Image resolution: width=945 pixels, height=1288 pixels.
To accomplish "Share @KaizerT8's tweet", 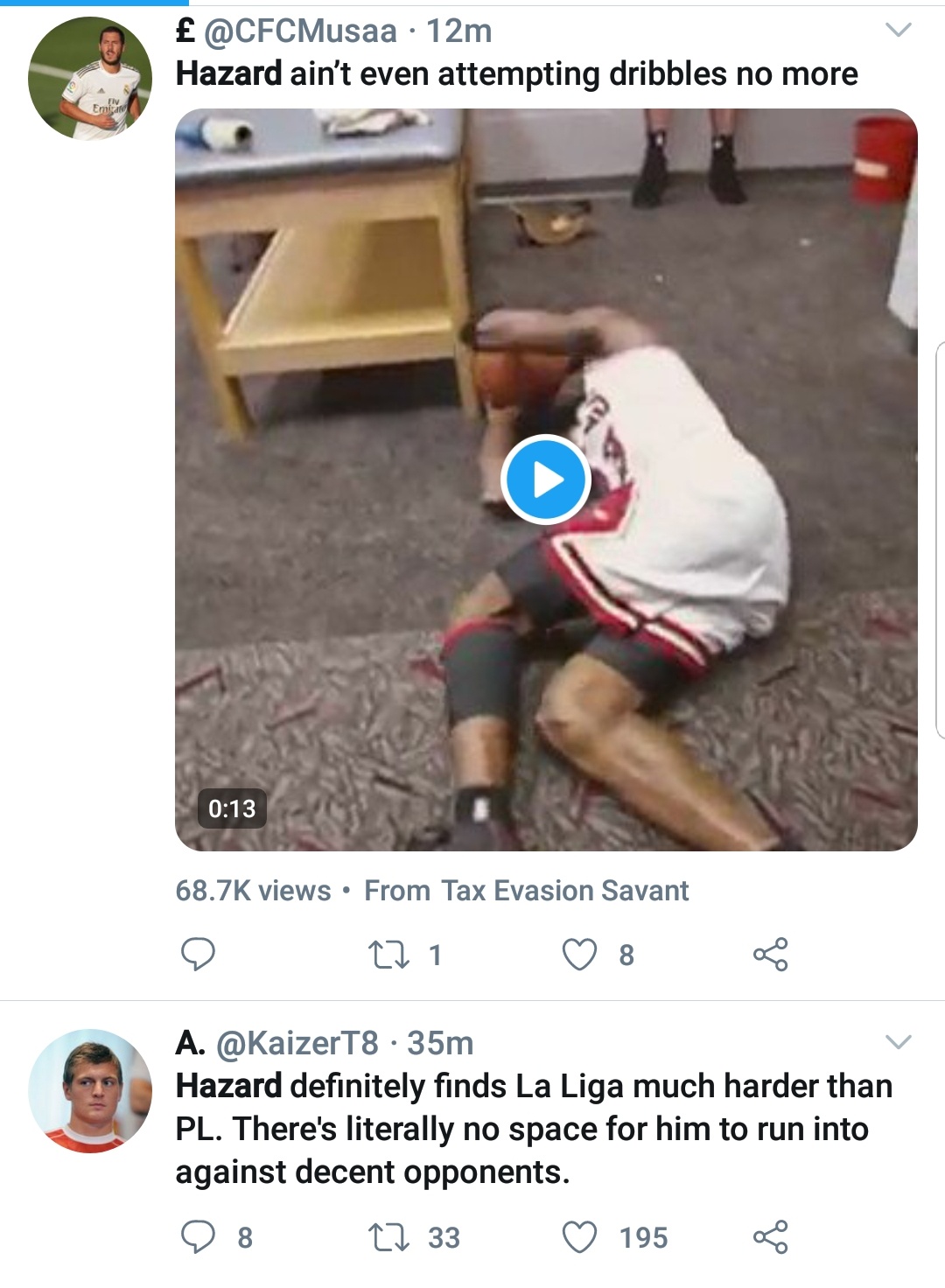I will (x=770, y=1237).
